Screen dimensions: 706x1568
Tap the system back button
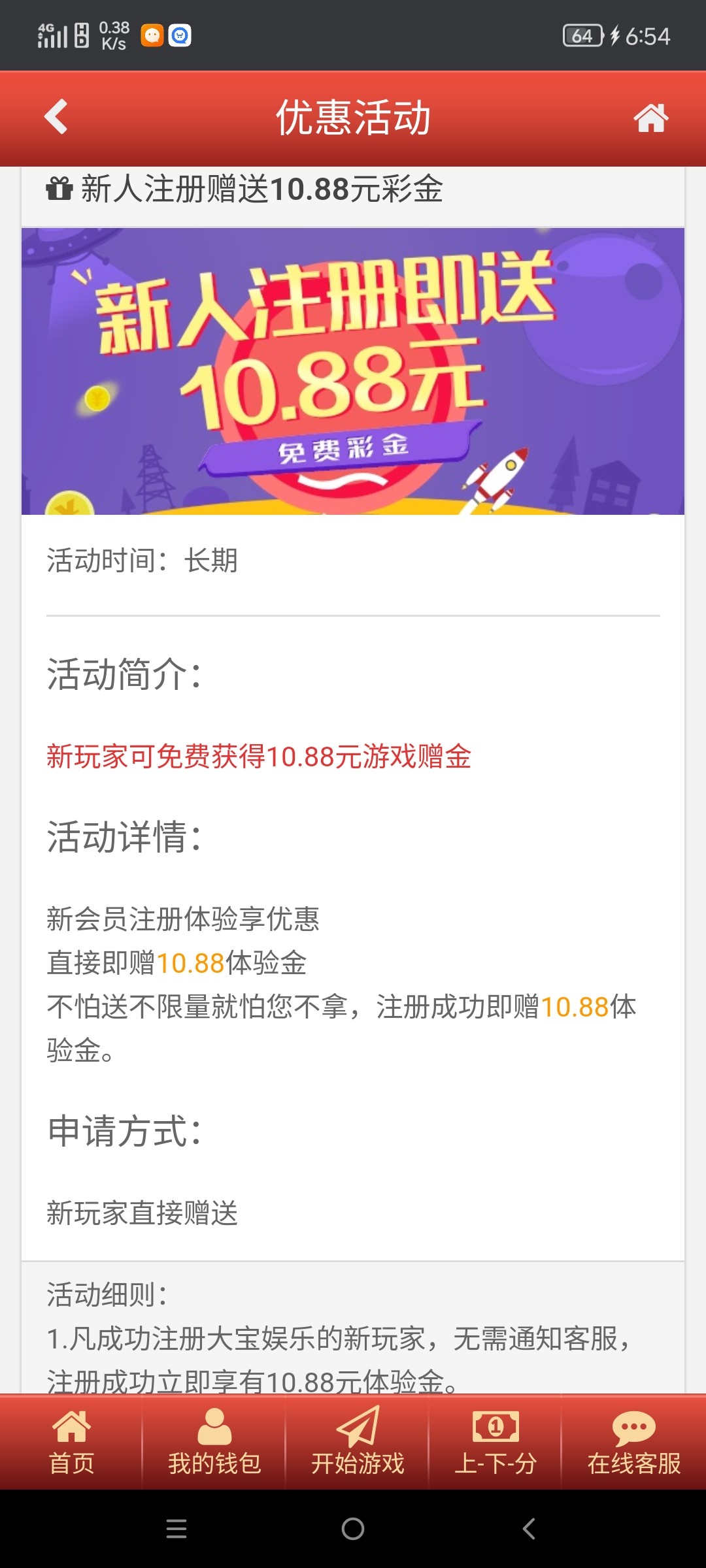[x=529, y=1529]
